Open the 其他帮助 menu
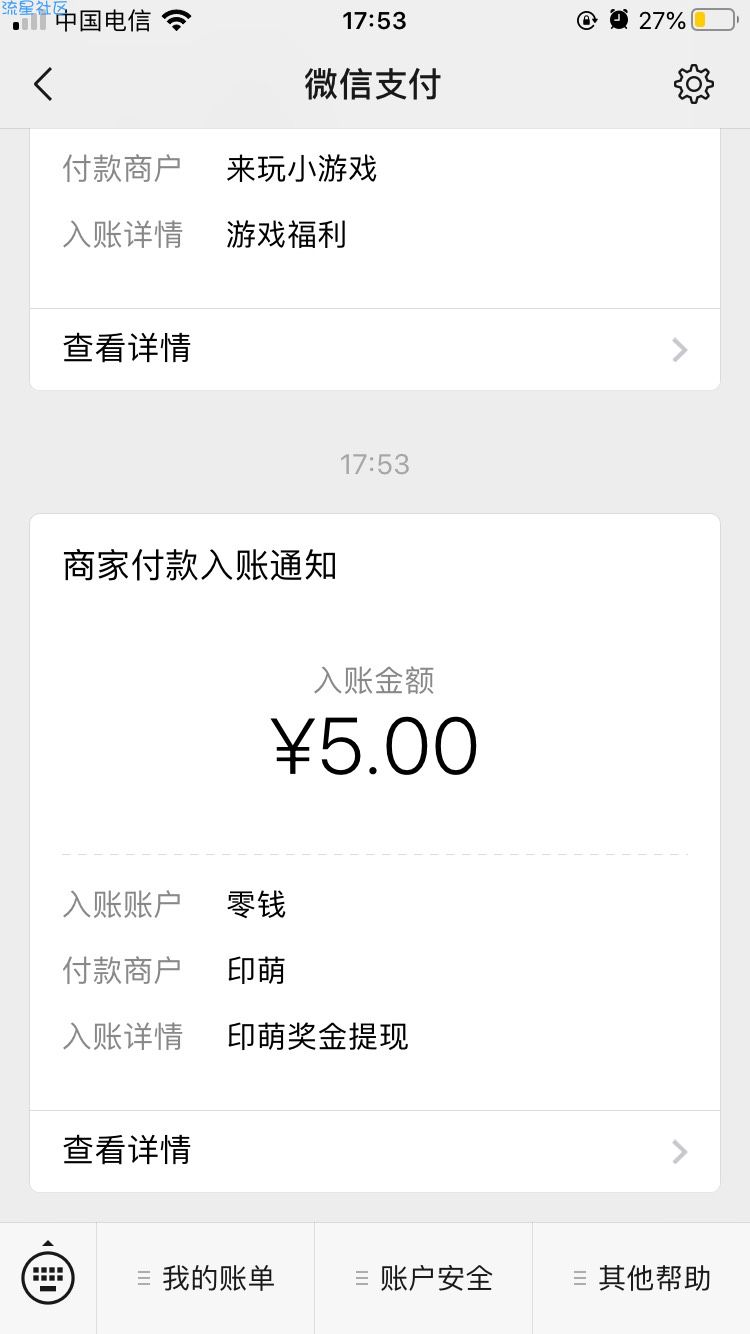750x1334 pixels. tap(642, 1278)
